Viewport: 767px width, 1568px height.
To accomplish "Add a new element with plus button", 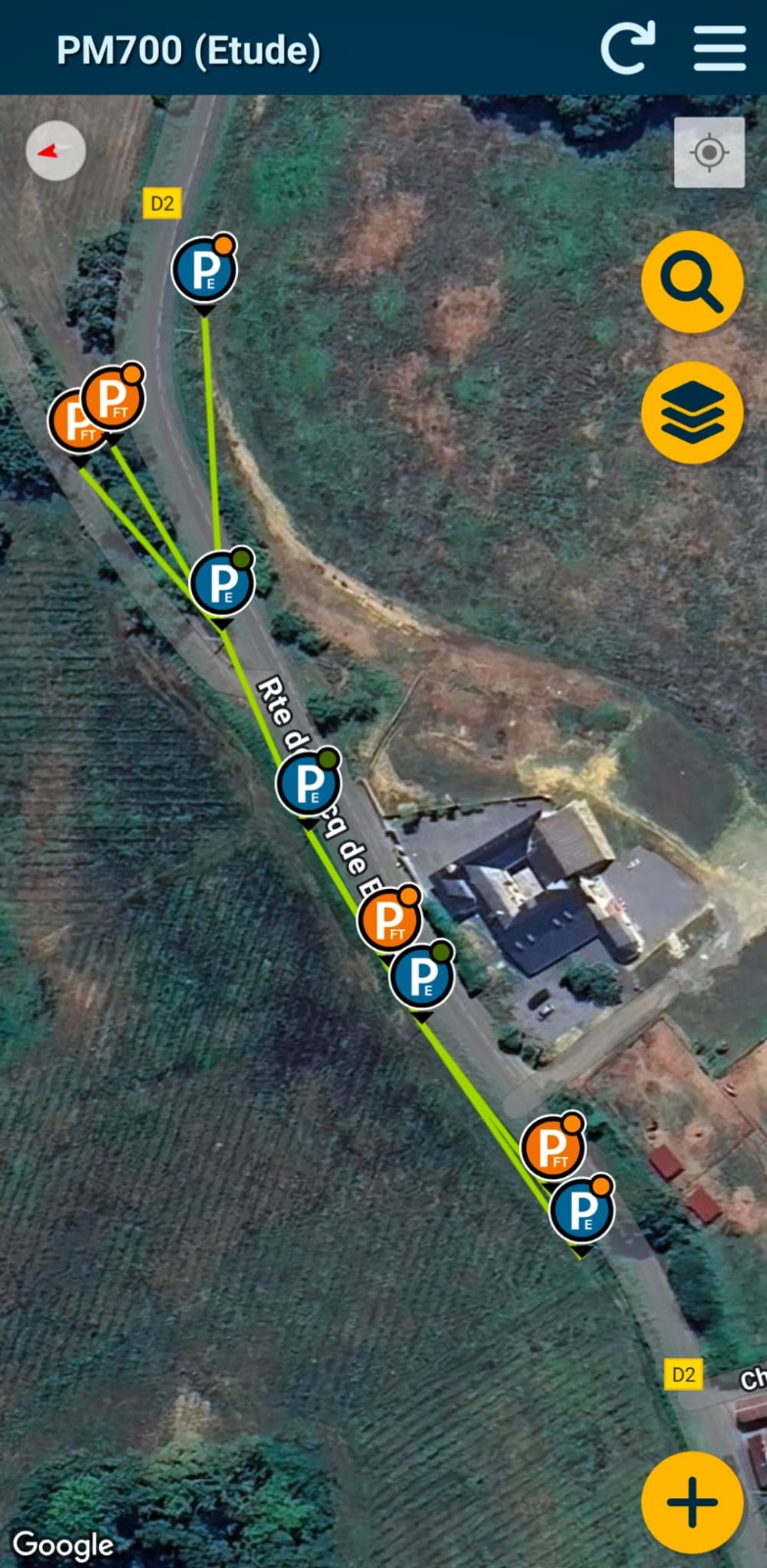I will [x=693, y=1502].
